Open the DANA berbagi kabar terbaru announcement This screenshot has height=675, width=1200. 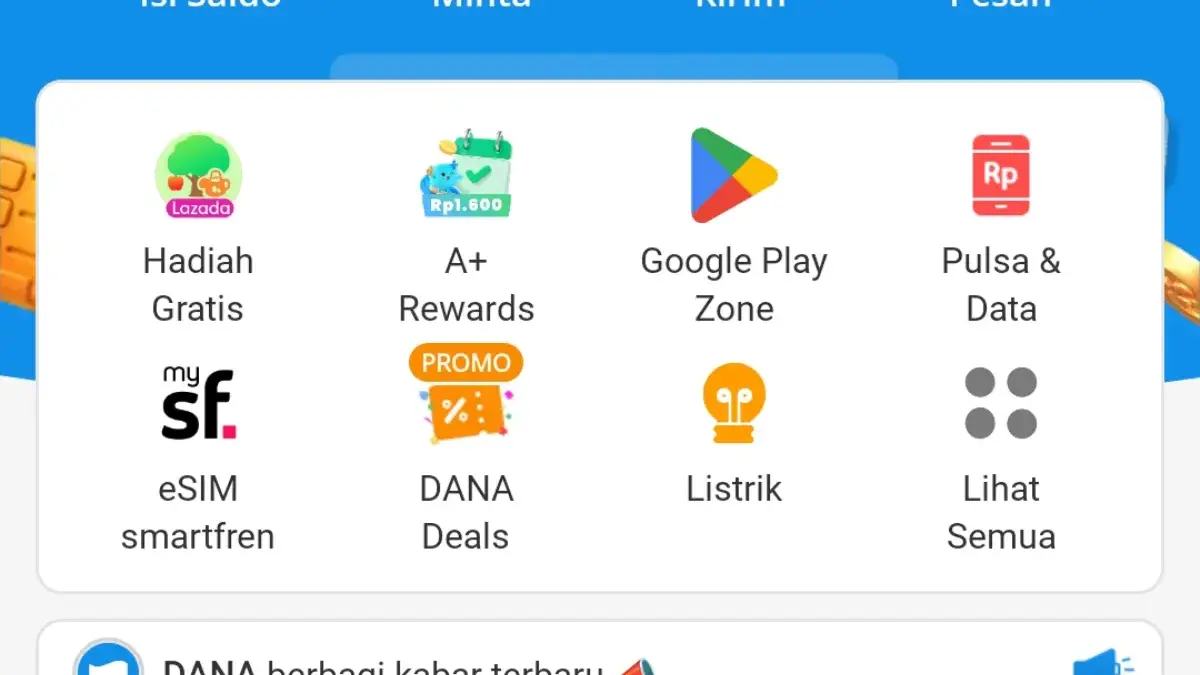tap(385, 664)
